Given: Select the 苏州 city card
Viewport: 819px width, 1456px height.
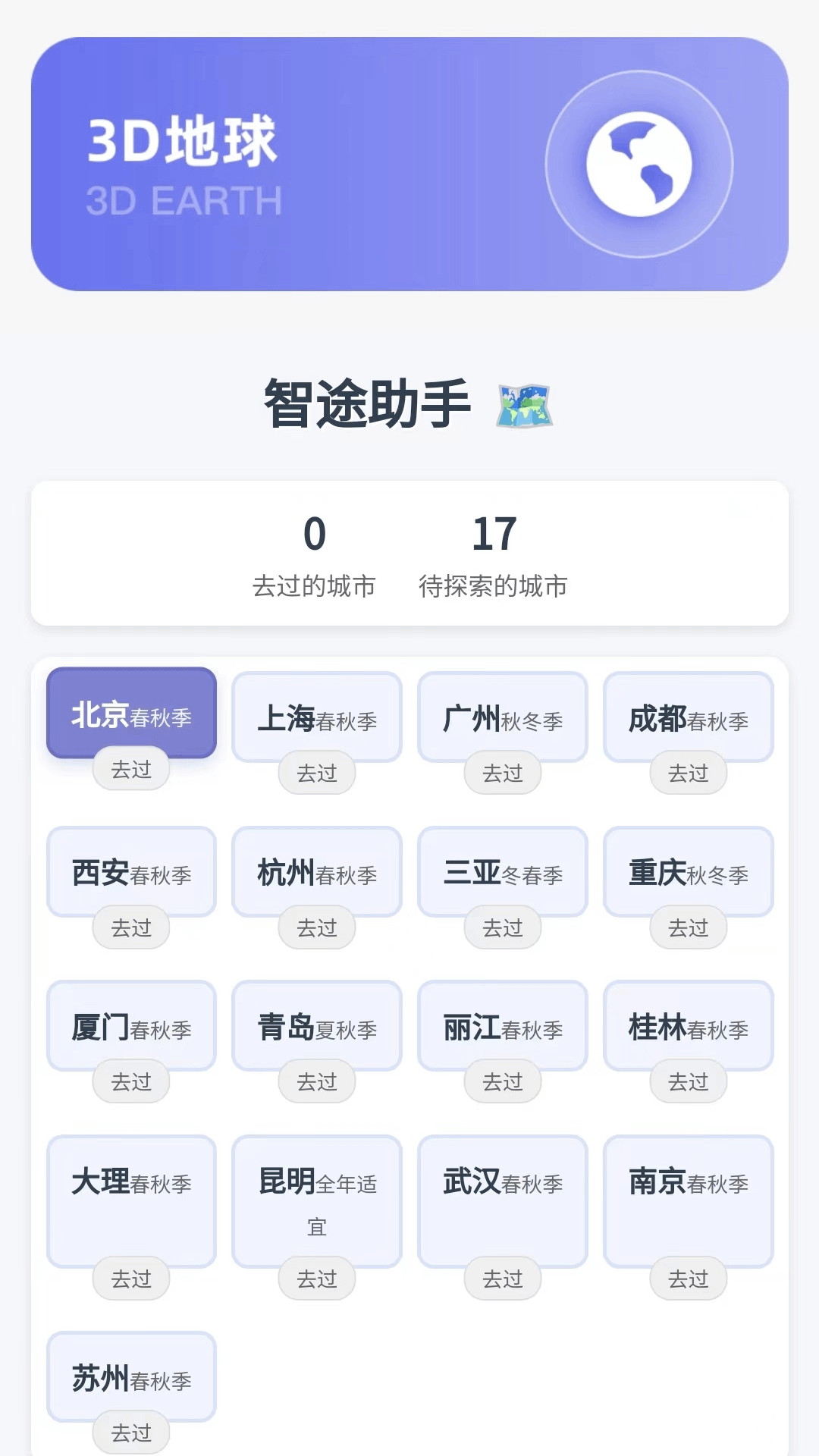Looking at the screenshot, I should click(x=131, y=1376).
